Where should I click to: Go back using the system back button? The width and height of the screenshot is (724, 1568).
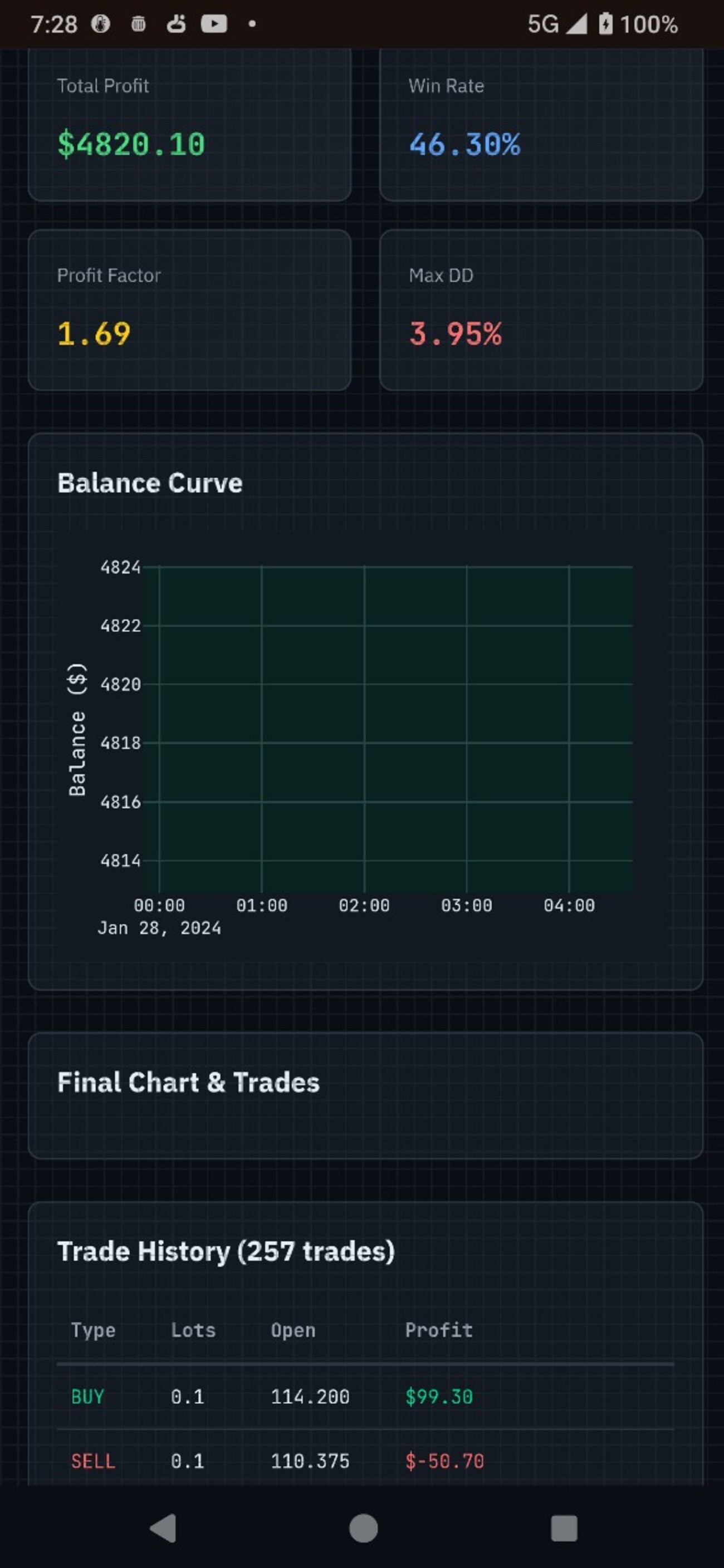pyautogui.click(x=163, y=1528)
